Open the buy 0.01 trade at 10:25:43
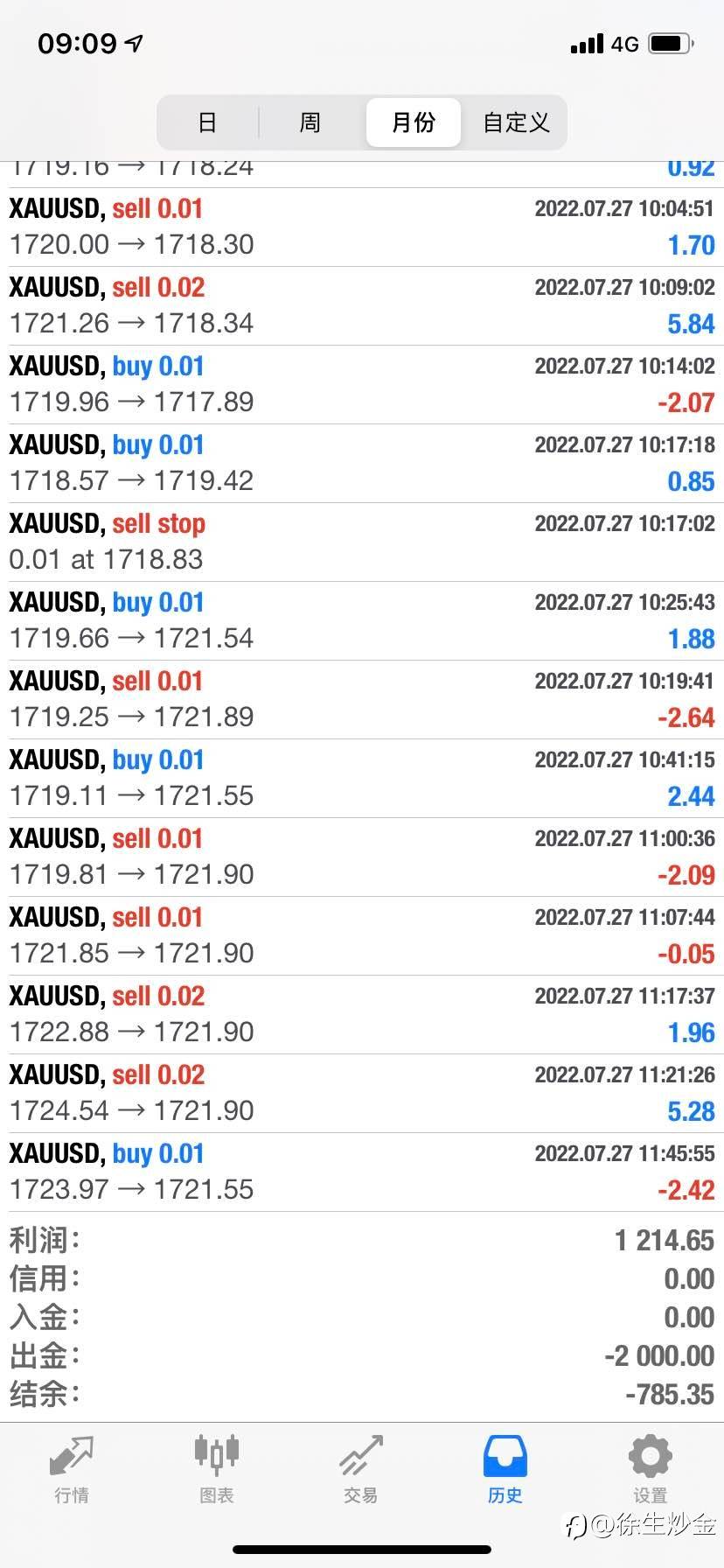Viewport: 724px width, 1568px height. (362, 621)
